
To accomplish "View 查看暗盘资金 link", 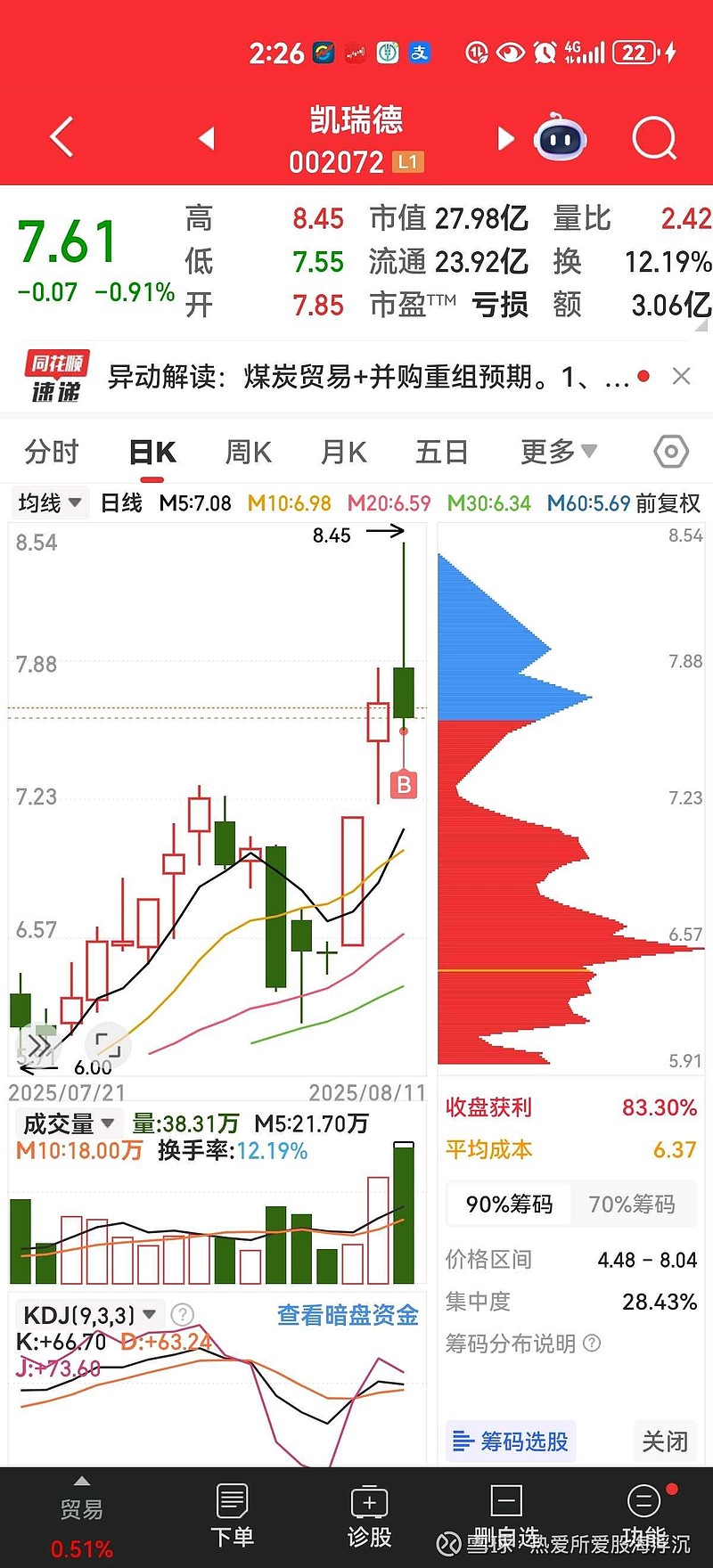I will [x=348, y=1315].
